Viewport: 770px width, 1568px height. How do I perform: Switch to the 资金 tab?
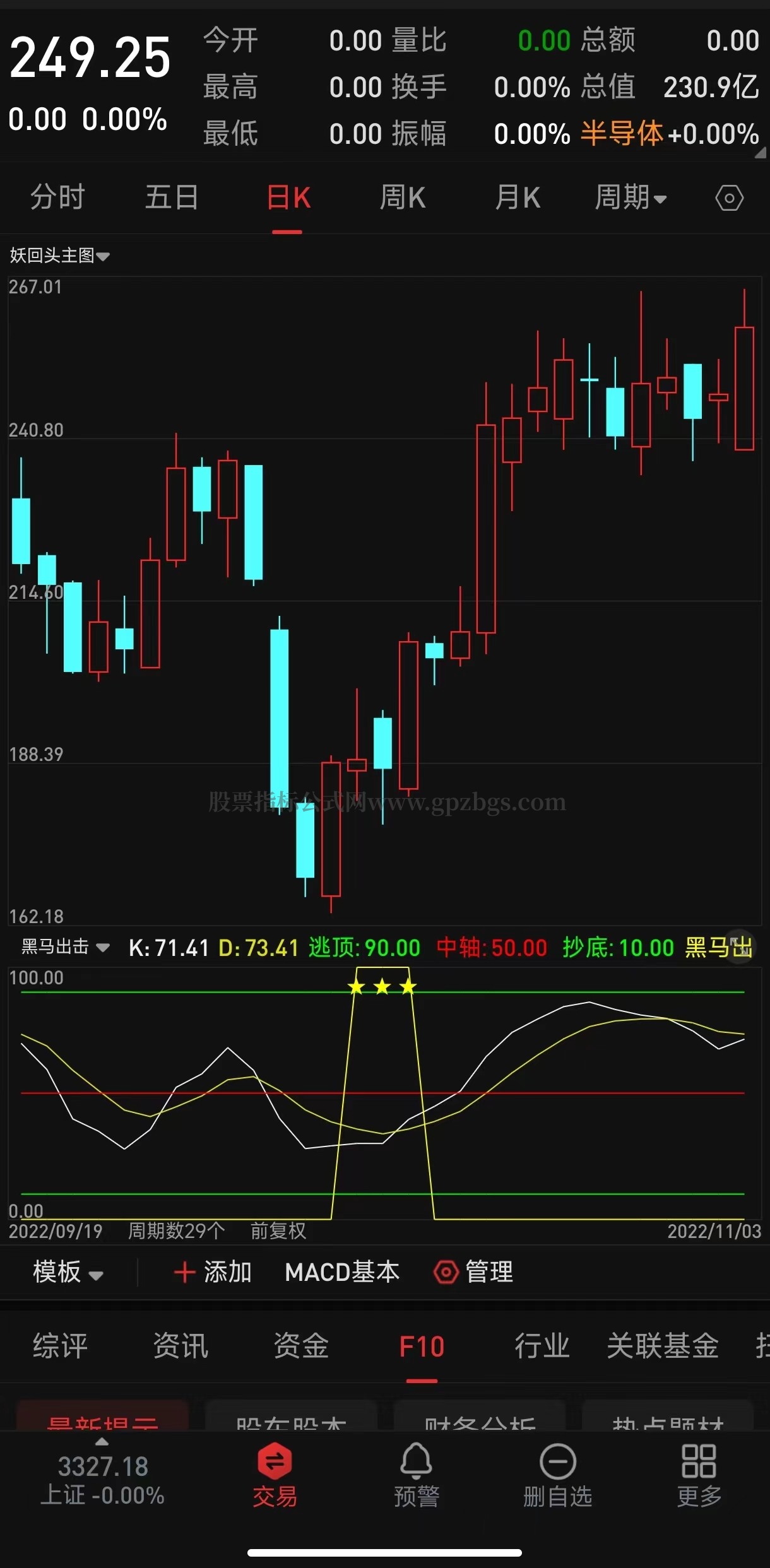coord(301,1346)
